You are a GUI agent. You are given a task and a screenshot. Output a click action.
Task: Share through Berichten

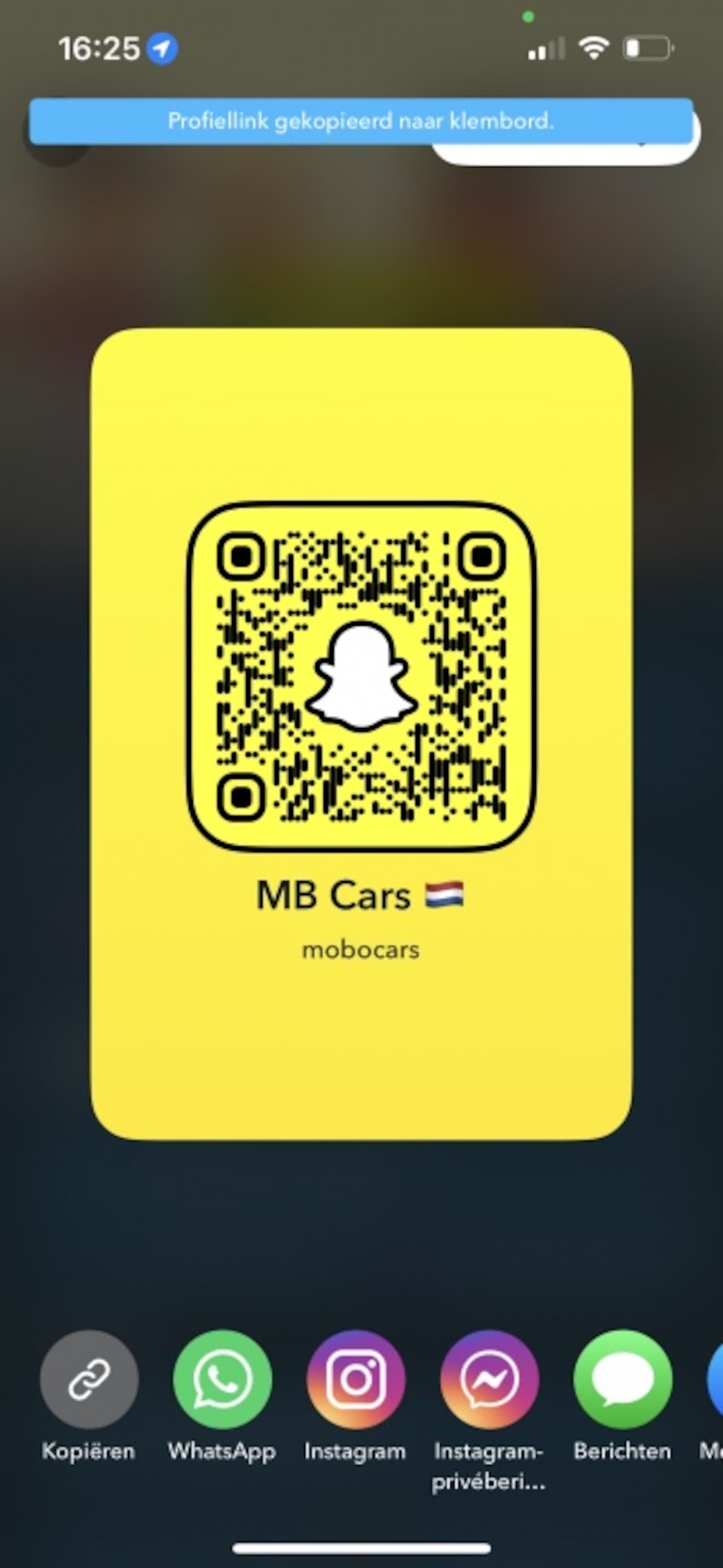pos(622,1379)
